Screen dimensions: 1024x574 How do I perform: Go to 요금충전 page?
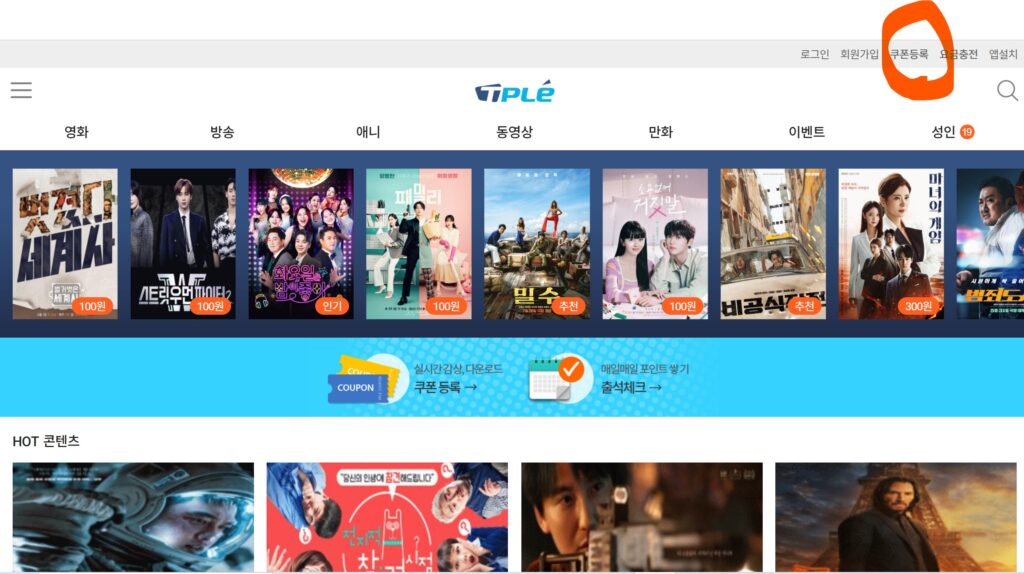click(x=958, y=54)
